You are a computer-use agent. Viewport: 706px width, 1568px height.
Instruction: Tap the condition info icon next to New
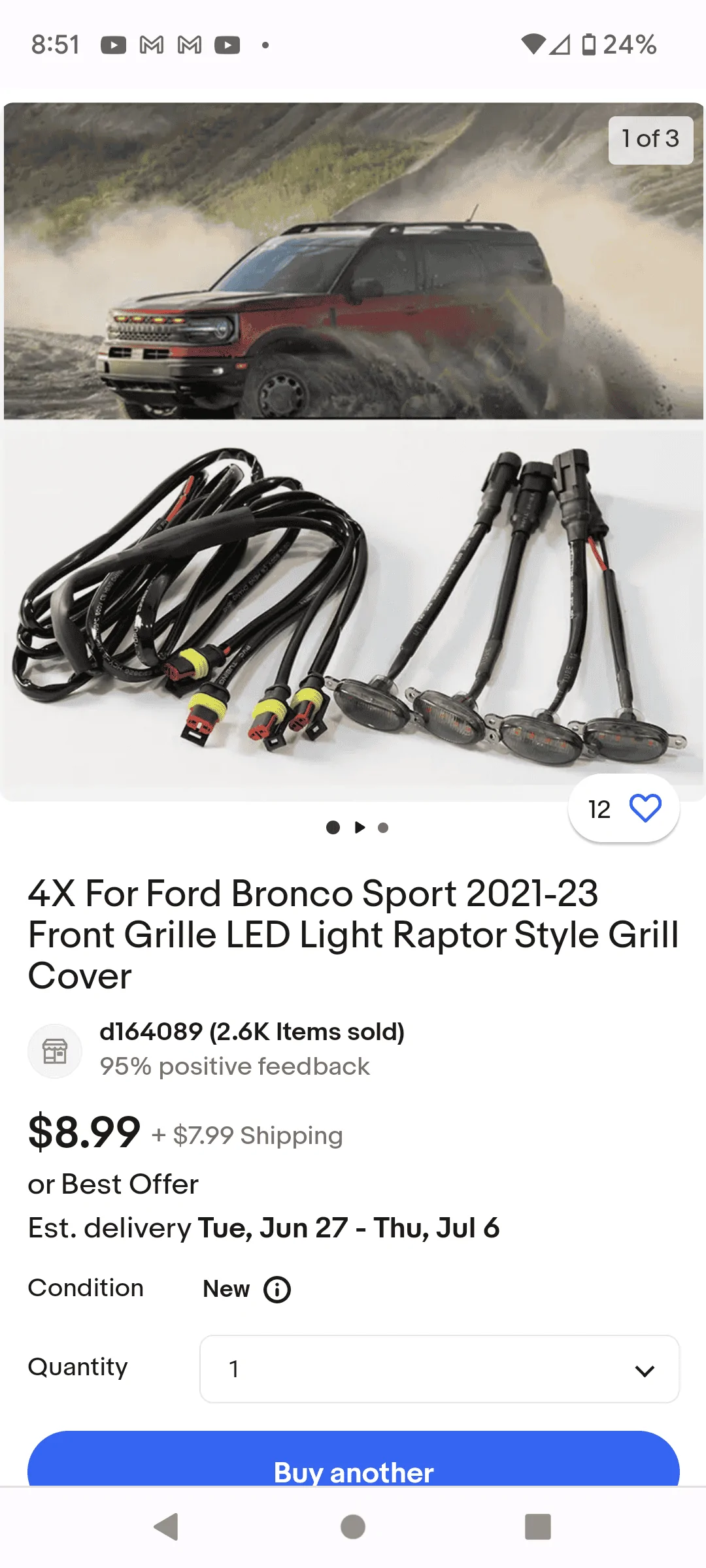click(x=277, y=1288)
